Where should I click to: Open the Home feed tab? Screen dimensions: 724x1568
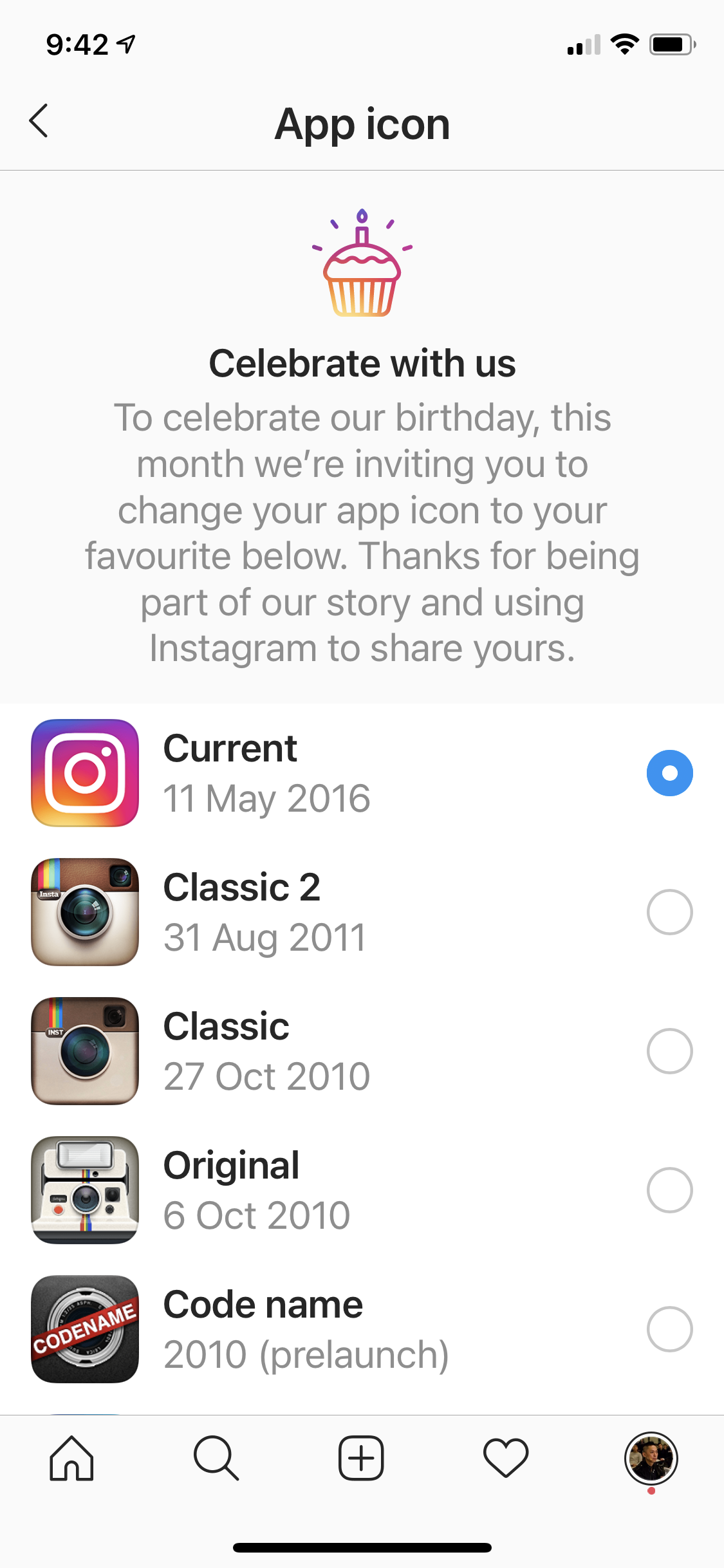(x=71, y=1458)
